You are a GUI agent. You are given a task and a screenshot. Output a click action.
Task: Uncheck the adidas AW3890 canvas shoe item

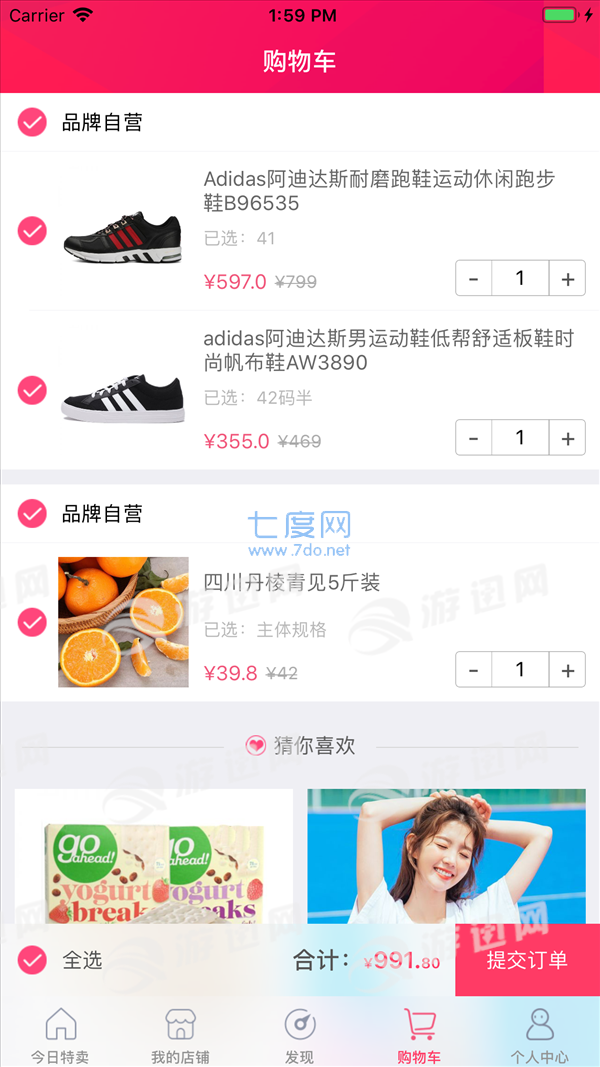pyautogui.click(x=32, y=390)
